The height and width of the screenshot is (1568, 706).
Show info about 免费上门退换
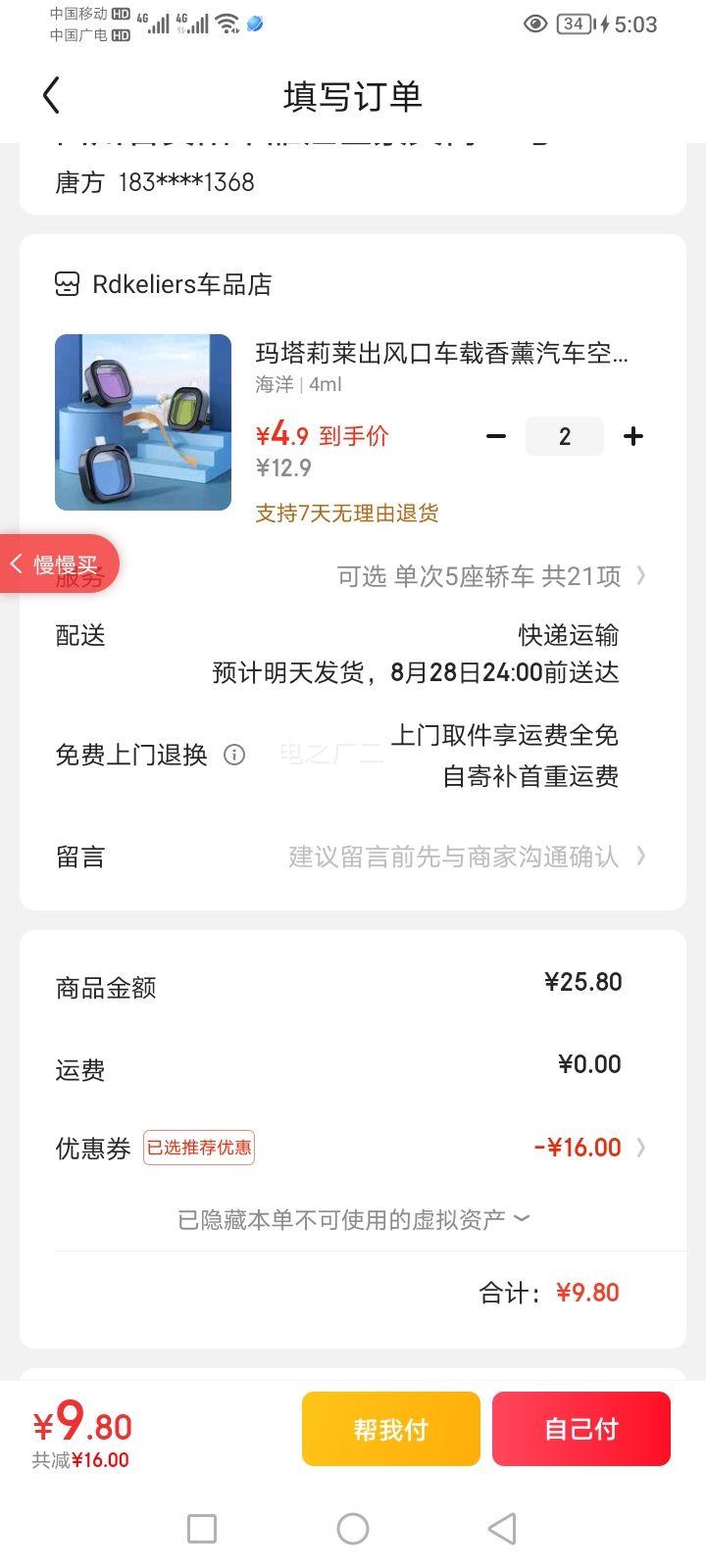click(234, 755)
